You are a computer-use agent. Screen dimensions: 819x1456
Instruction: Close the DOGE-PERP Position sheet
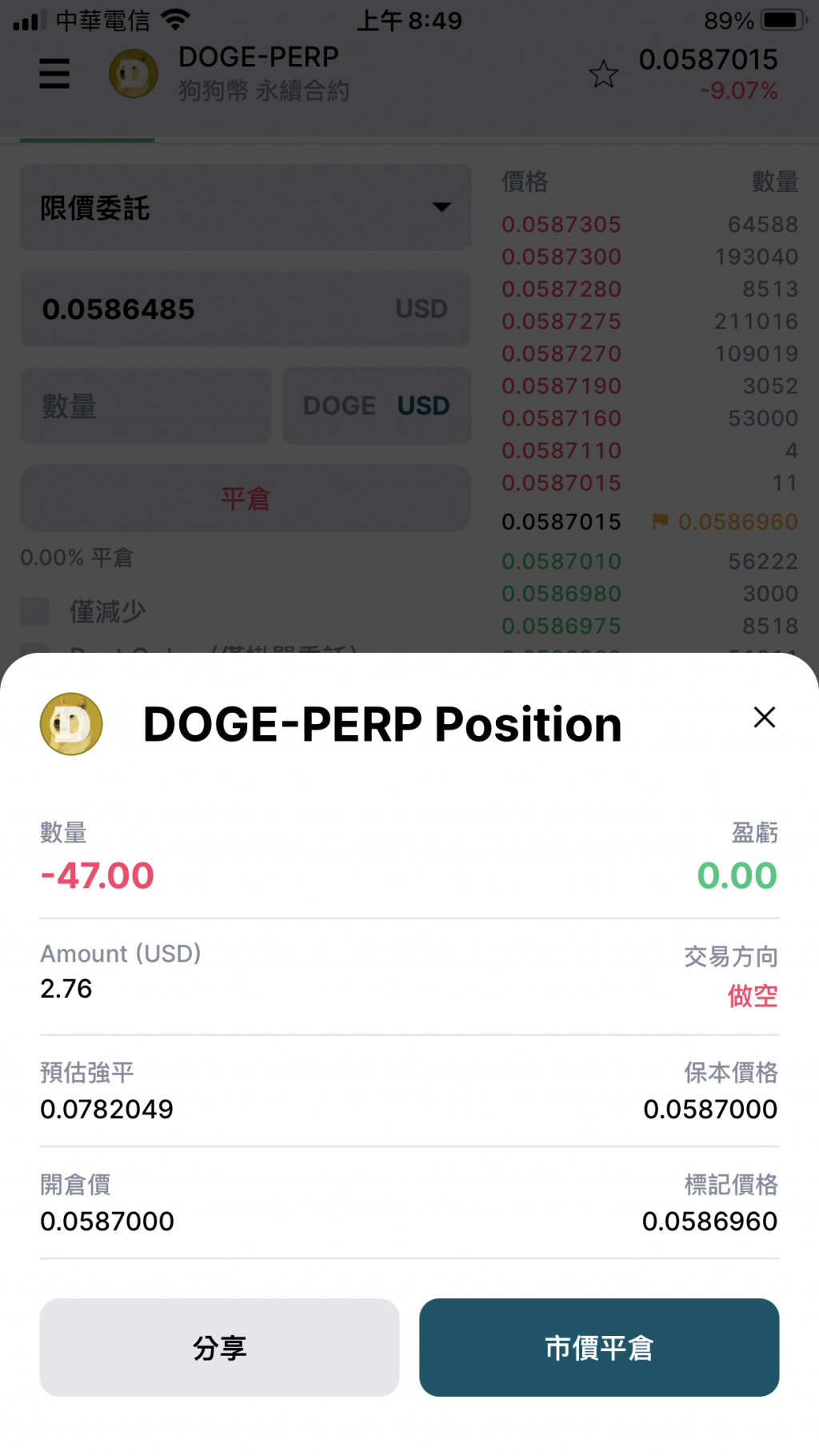pyautogui.click(x=764, y=718)
